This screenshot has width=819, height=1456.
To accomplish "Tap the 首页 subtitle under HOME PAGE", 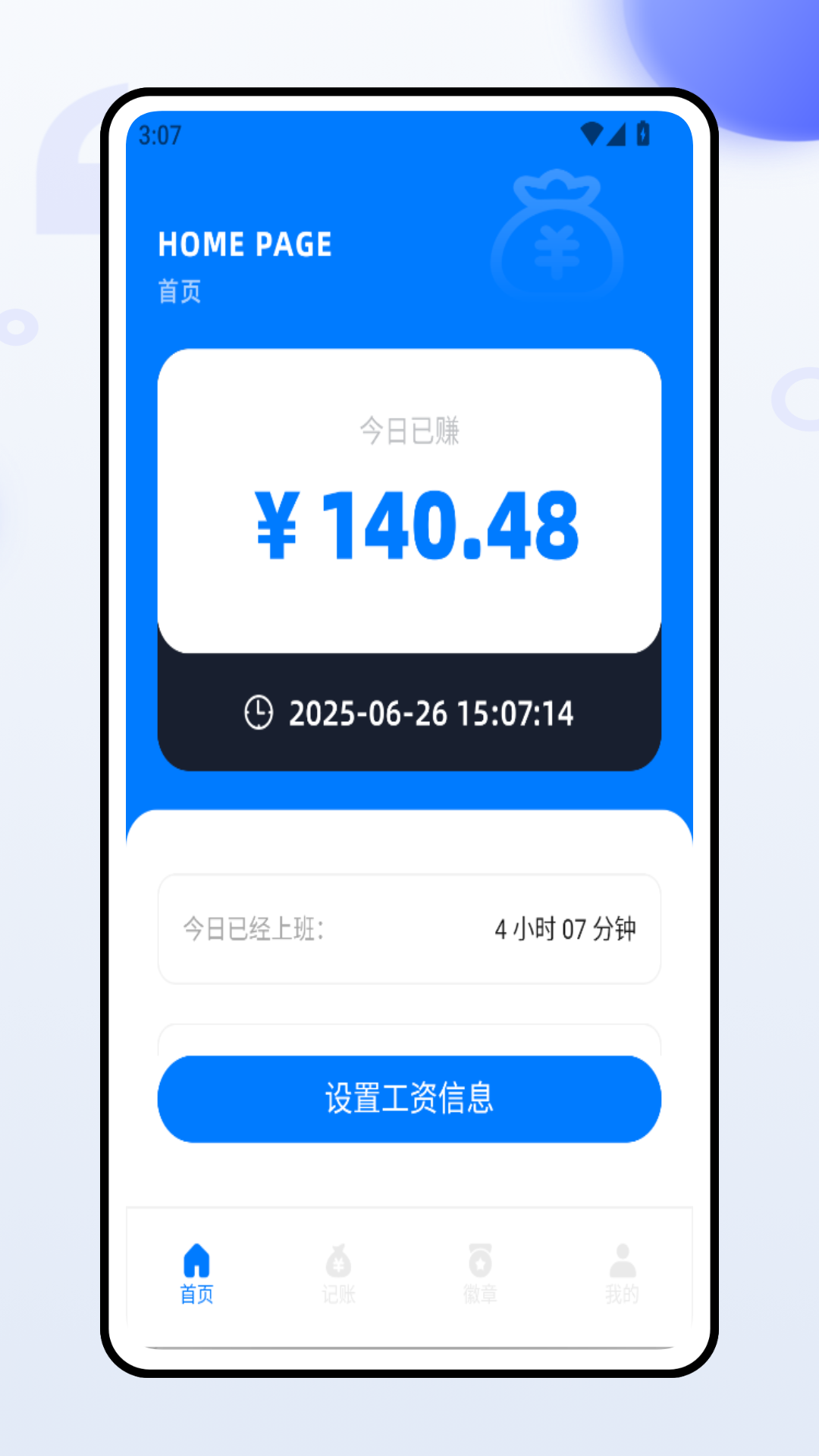I will tap(178, 290).
